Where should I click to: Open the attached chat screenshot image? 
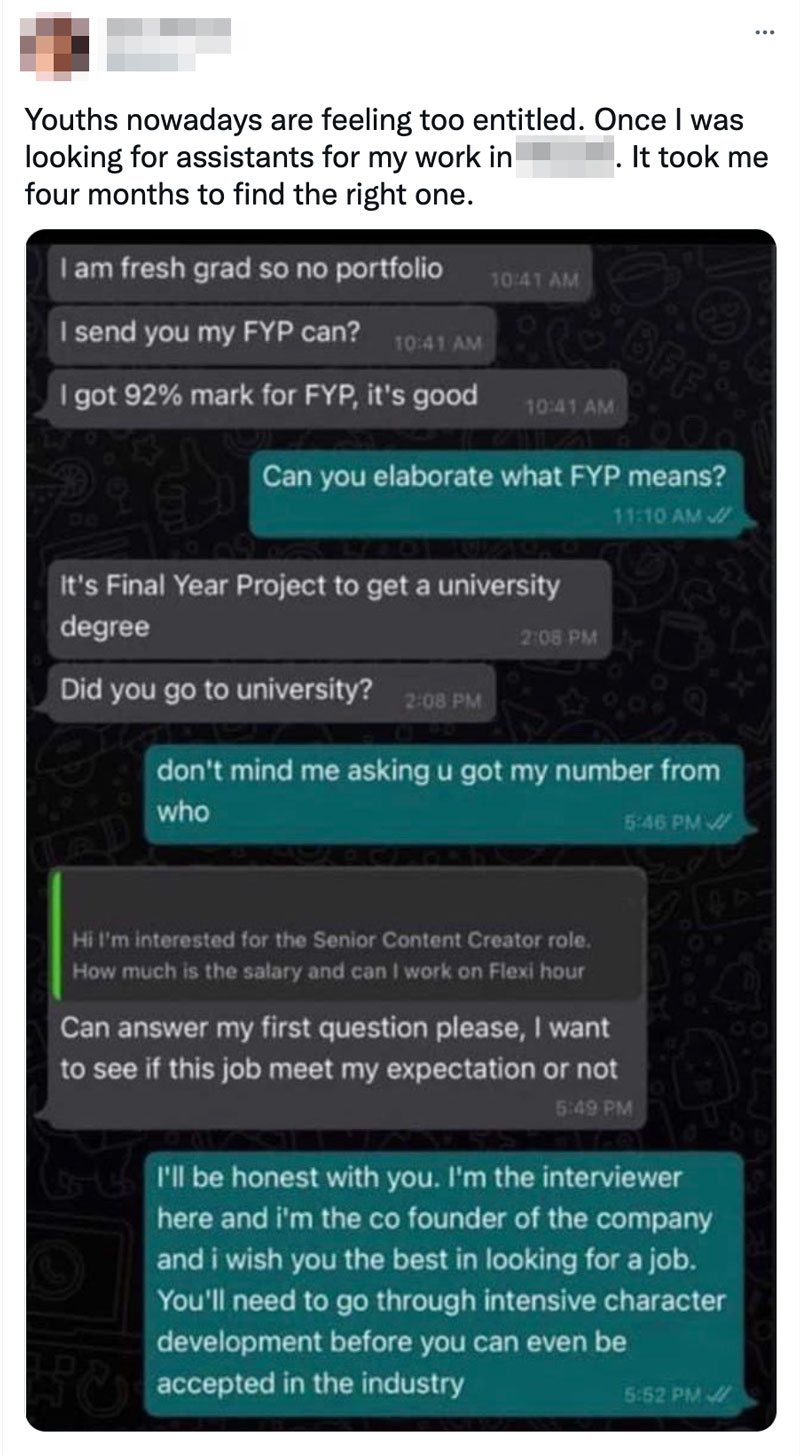pyautogui.click(x=400, y=830)
